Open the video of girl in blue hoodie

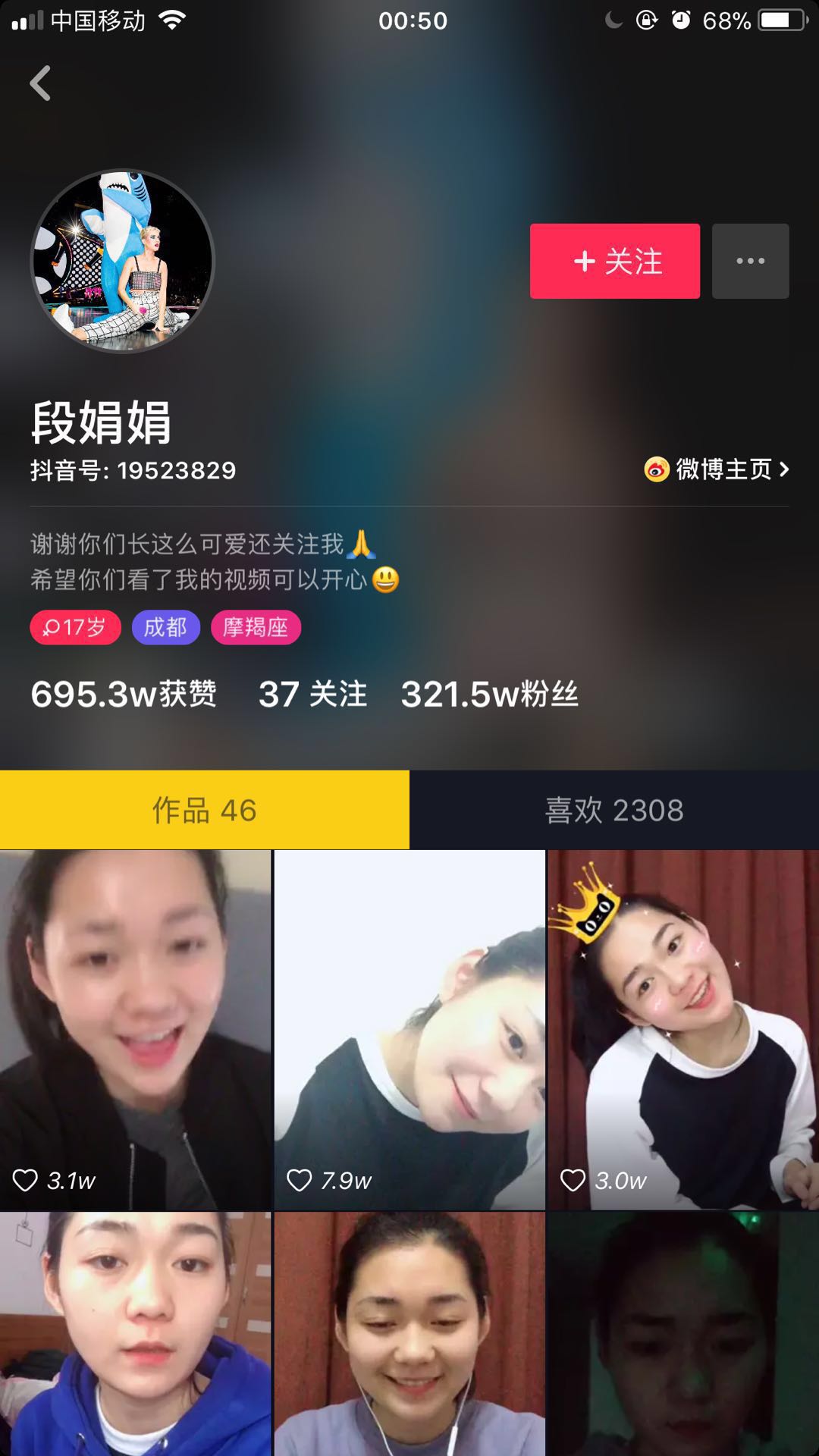point(135,1335)
